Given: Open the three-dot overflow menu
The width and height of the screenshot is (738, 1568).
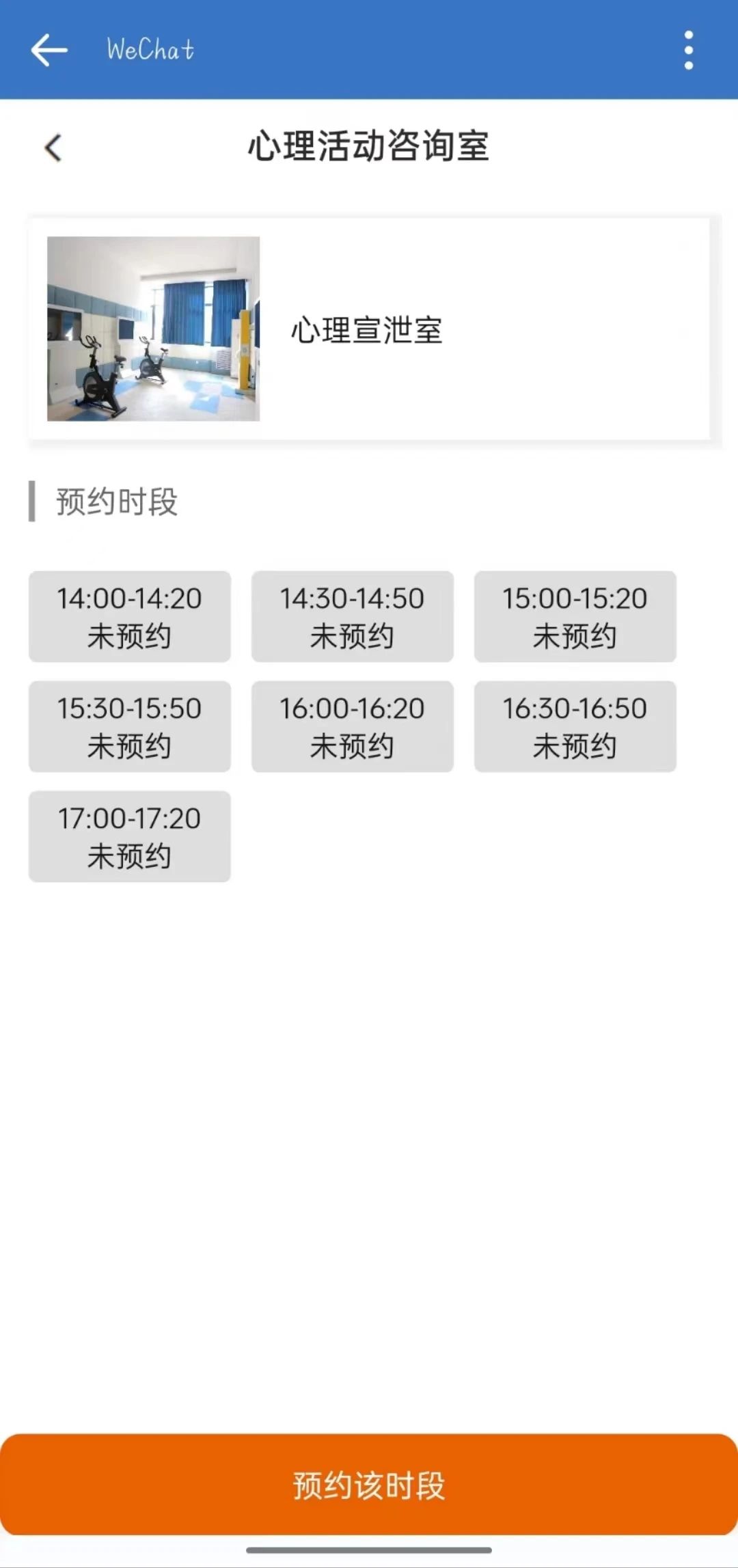Looking at the screenshot, I should pyautogui.click(x=688, y=50).
